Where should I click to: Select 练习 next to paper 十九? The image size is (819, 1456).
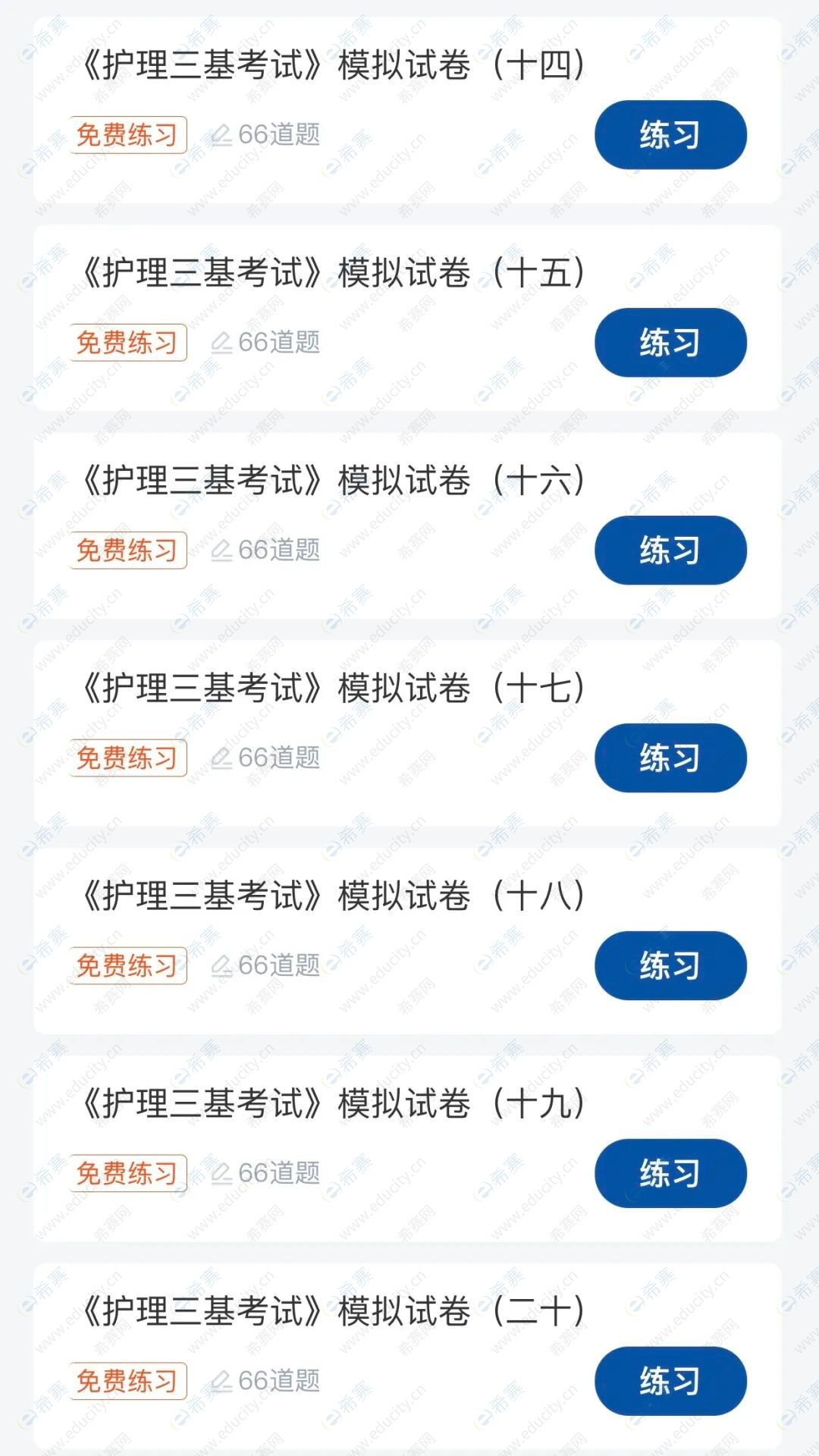tap(670, 1173)
